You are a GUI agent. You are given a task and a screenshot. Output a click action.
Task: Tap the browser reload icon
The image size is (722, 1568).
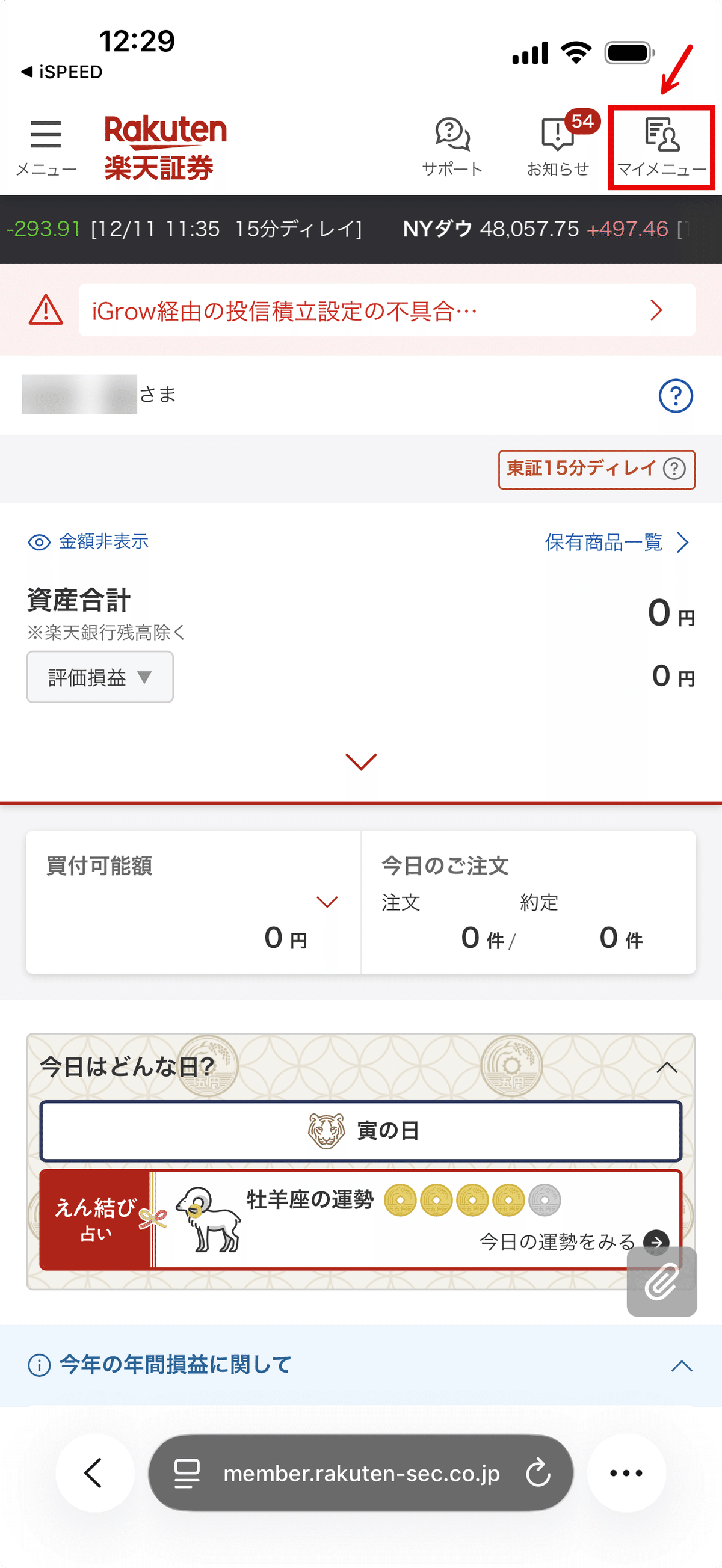pos(536,1473)
